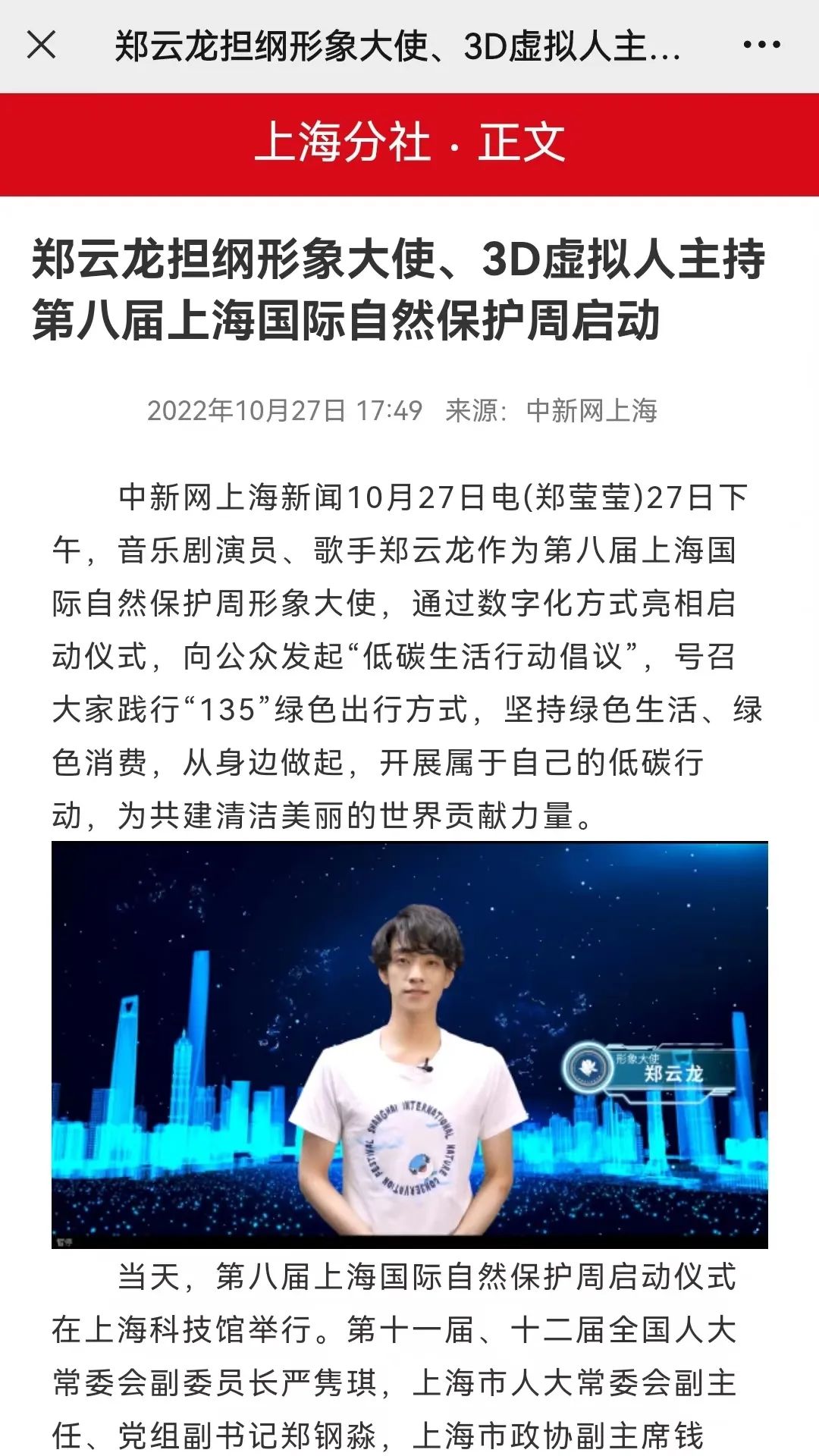
Task: Tap the 上海分社 header banner
Action: (409, 143)
